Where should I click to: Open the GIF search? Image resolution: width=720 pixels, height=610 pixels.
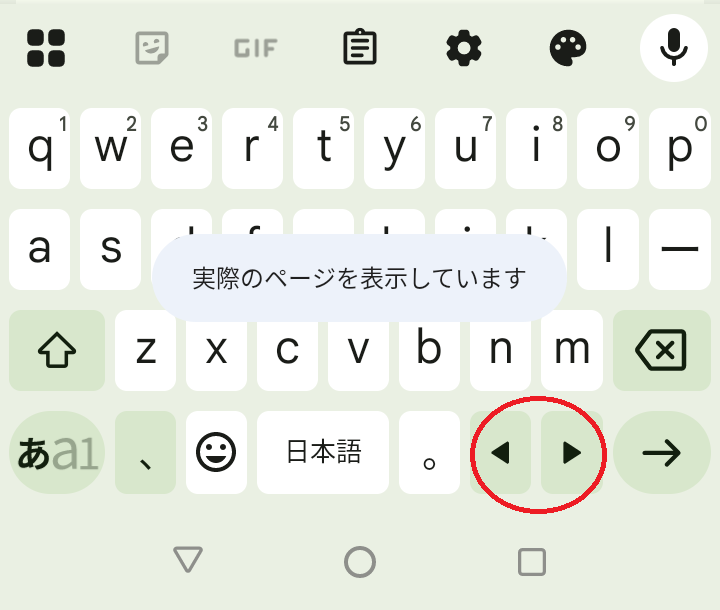click(x=255, y=47)
